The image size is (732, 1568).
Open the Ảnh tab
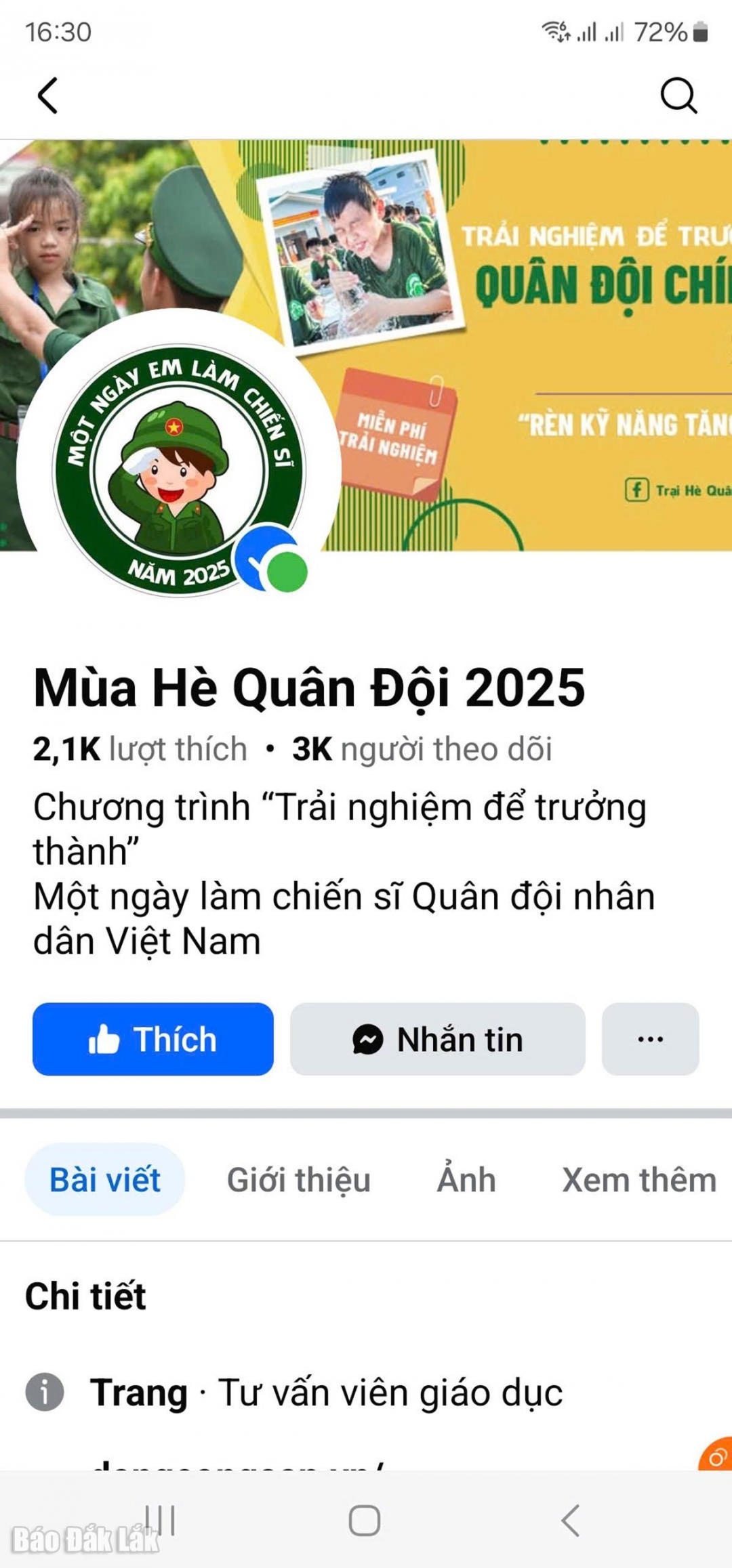tap(466, 1180)
